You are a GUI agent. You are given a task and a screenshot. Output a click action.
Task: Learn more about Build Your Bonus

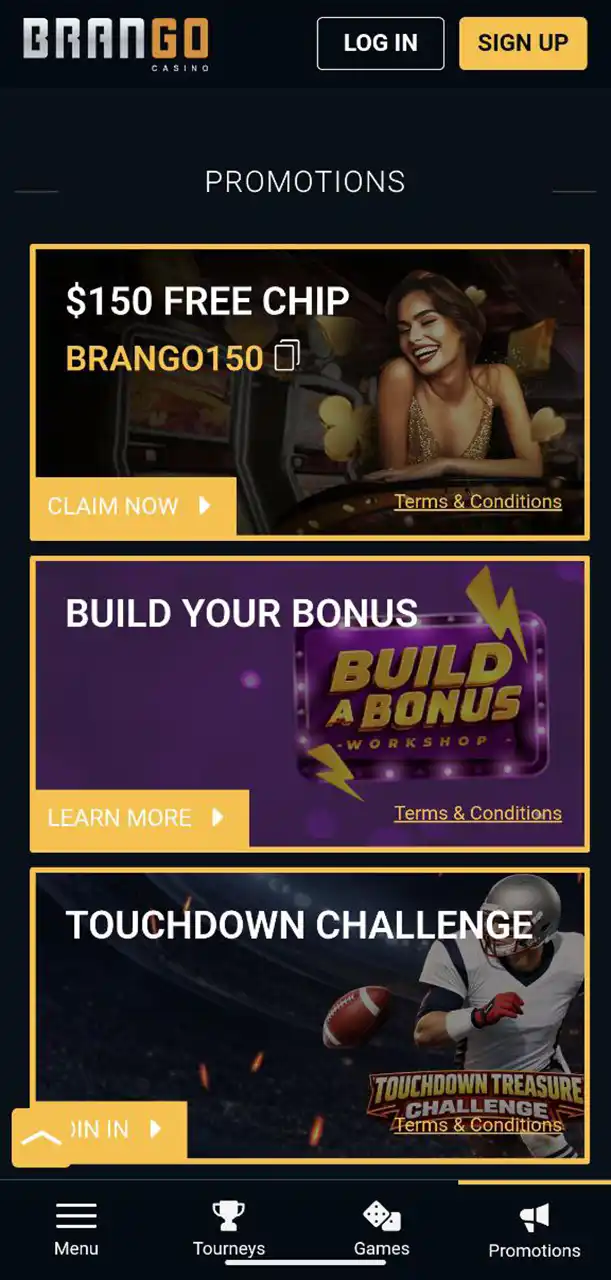click(x=139, y=818)
